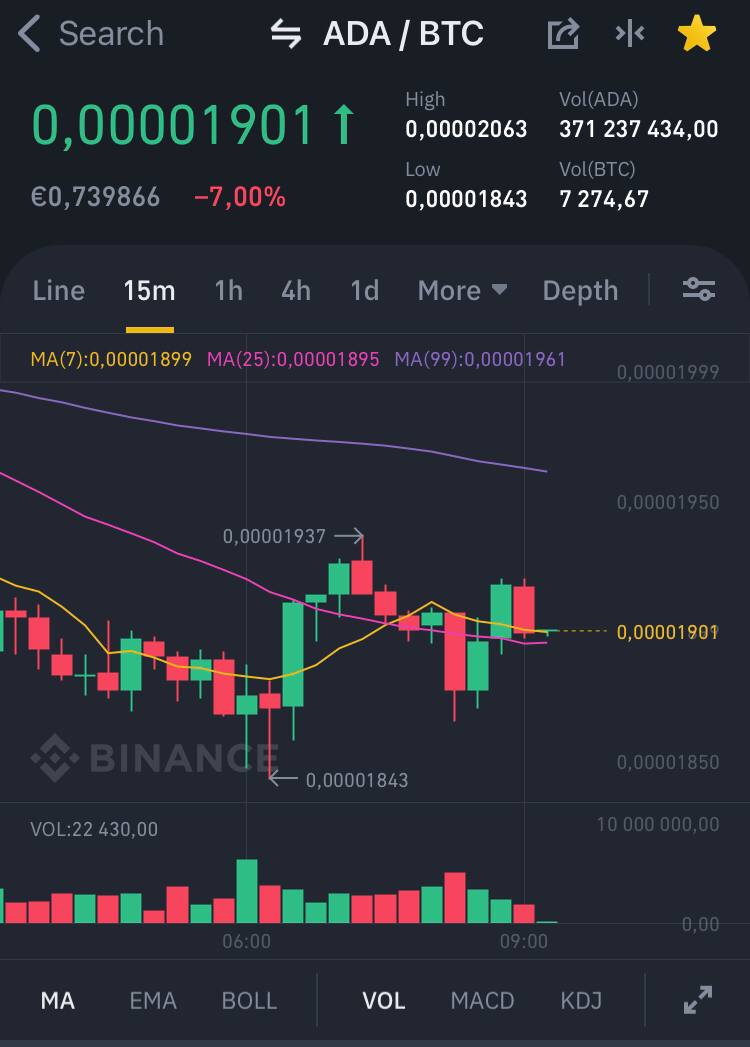Select the 15m interval

[149, 291]
